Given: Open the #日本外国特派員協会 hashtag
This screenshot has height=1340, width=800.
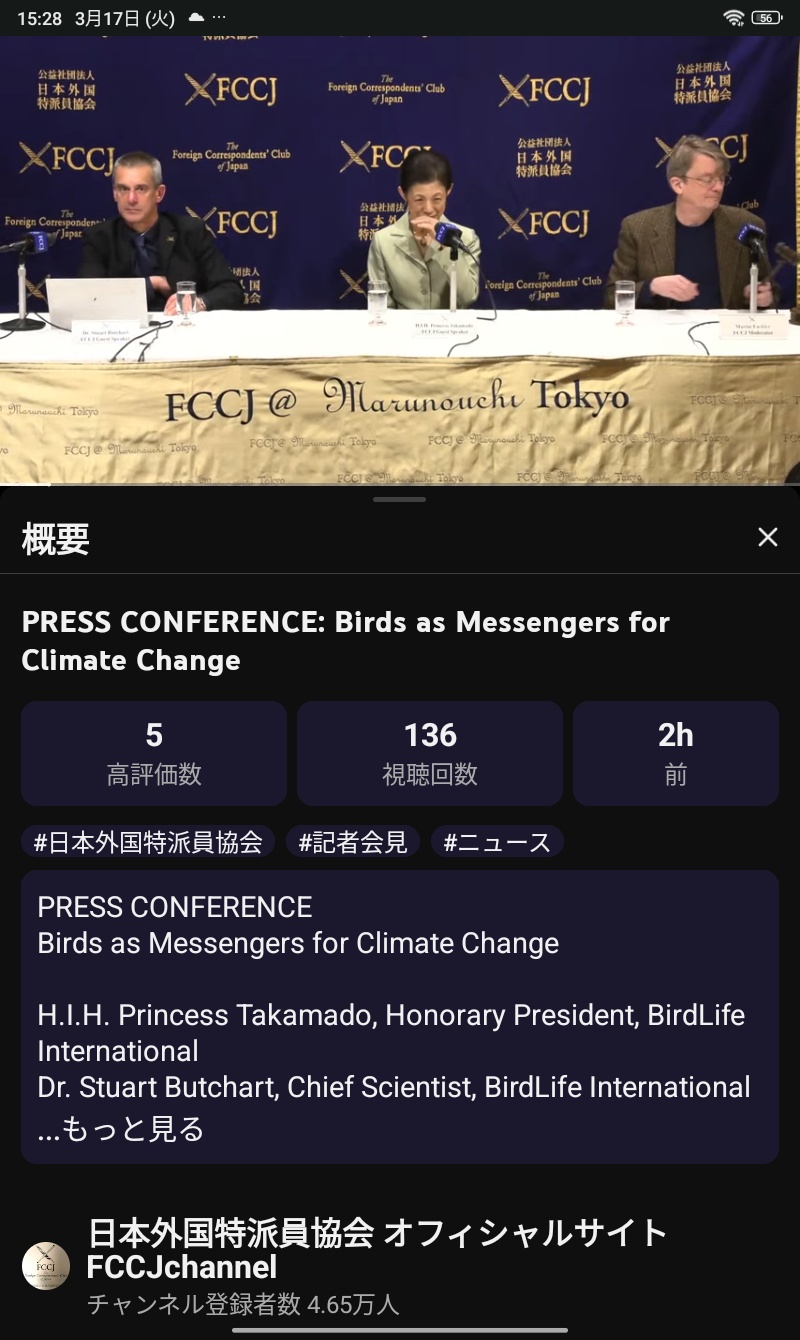Looking at the screenshot, I should [148, 842].
